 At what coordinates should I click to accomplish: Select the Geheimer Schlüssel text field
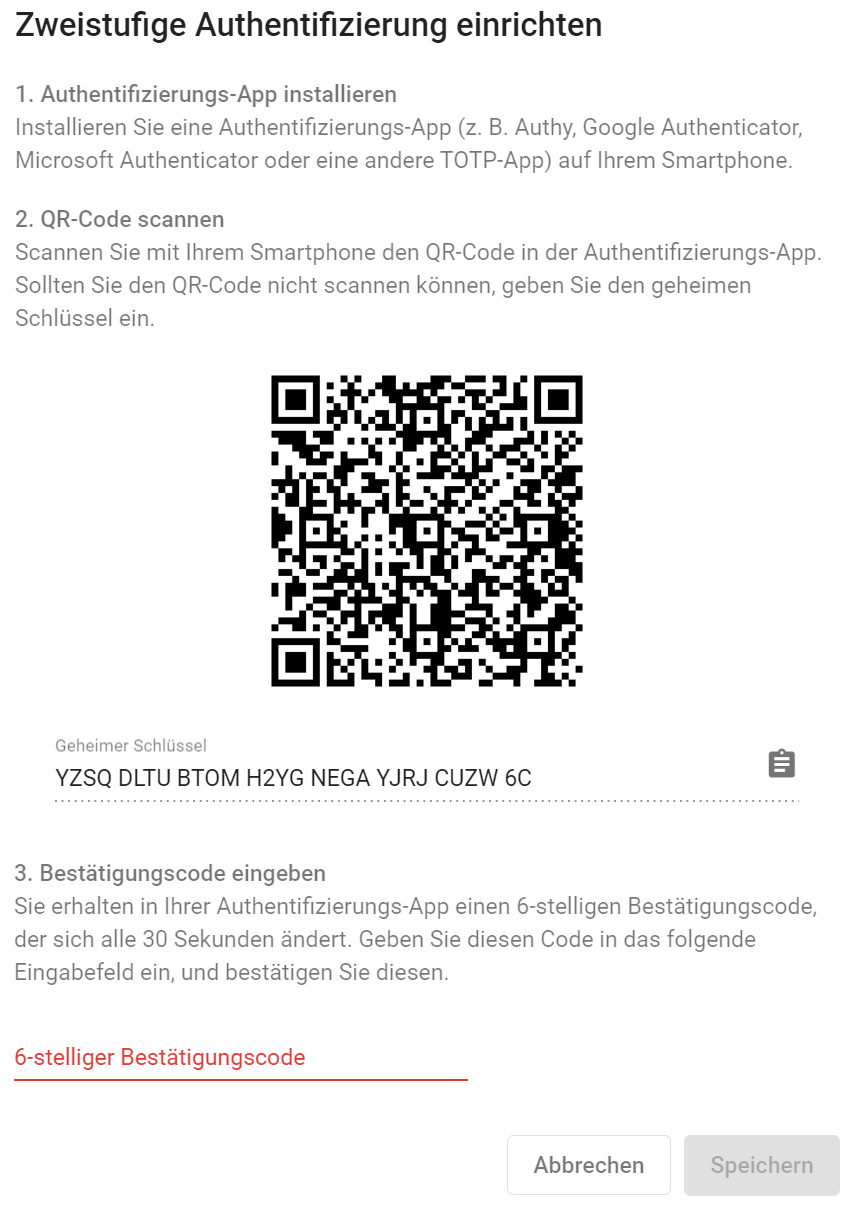click(x=400, y=777)
